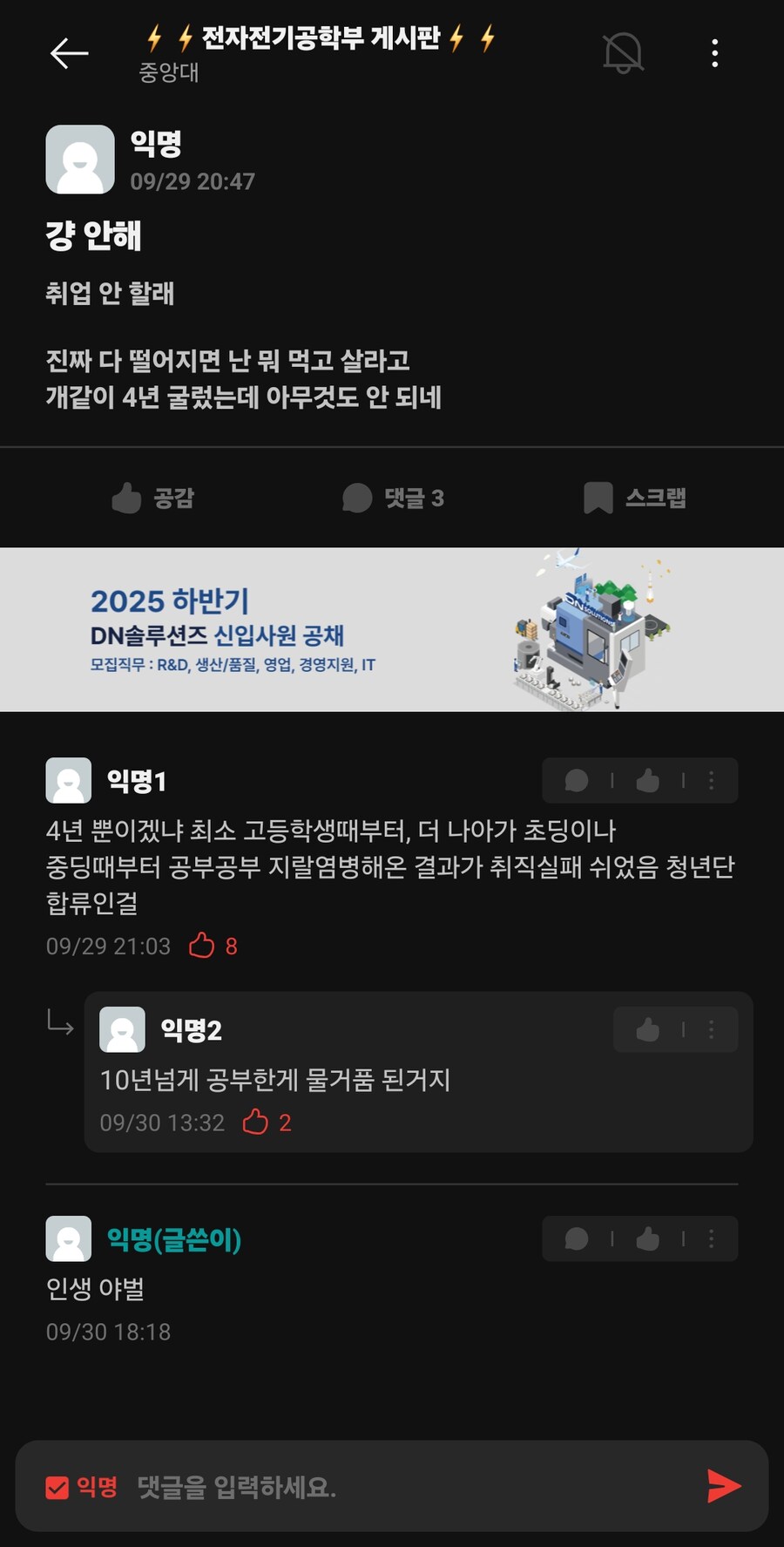This screenshot has width=784, height=1547.
Task: Reply to 익명1's comment
Action: [x=577, y=780]
